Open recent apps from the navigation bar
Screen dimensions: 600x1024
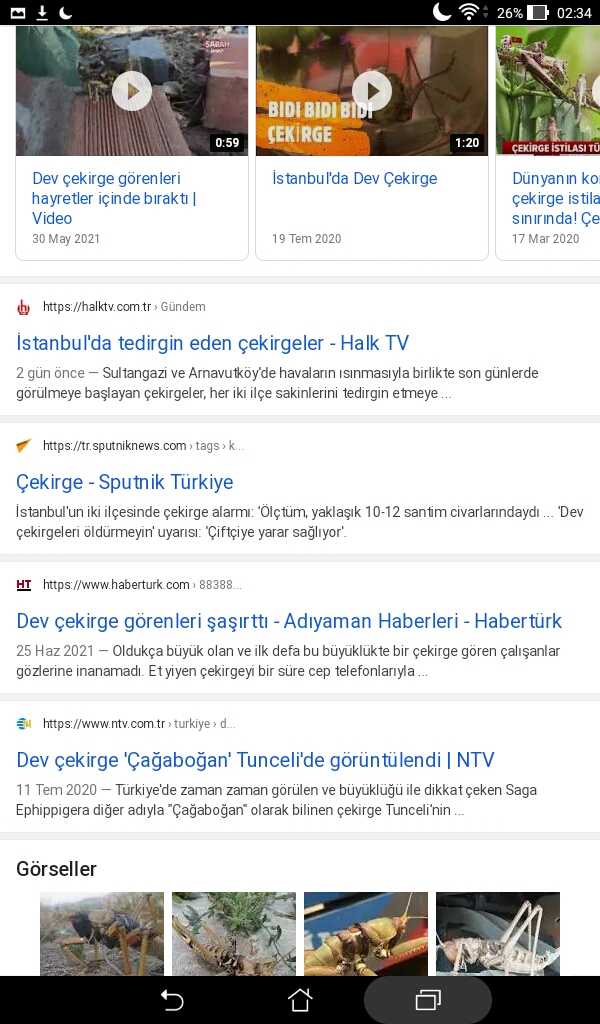point(428,1000)
